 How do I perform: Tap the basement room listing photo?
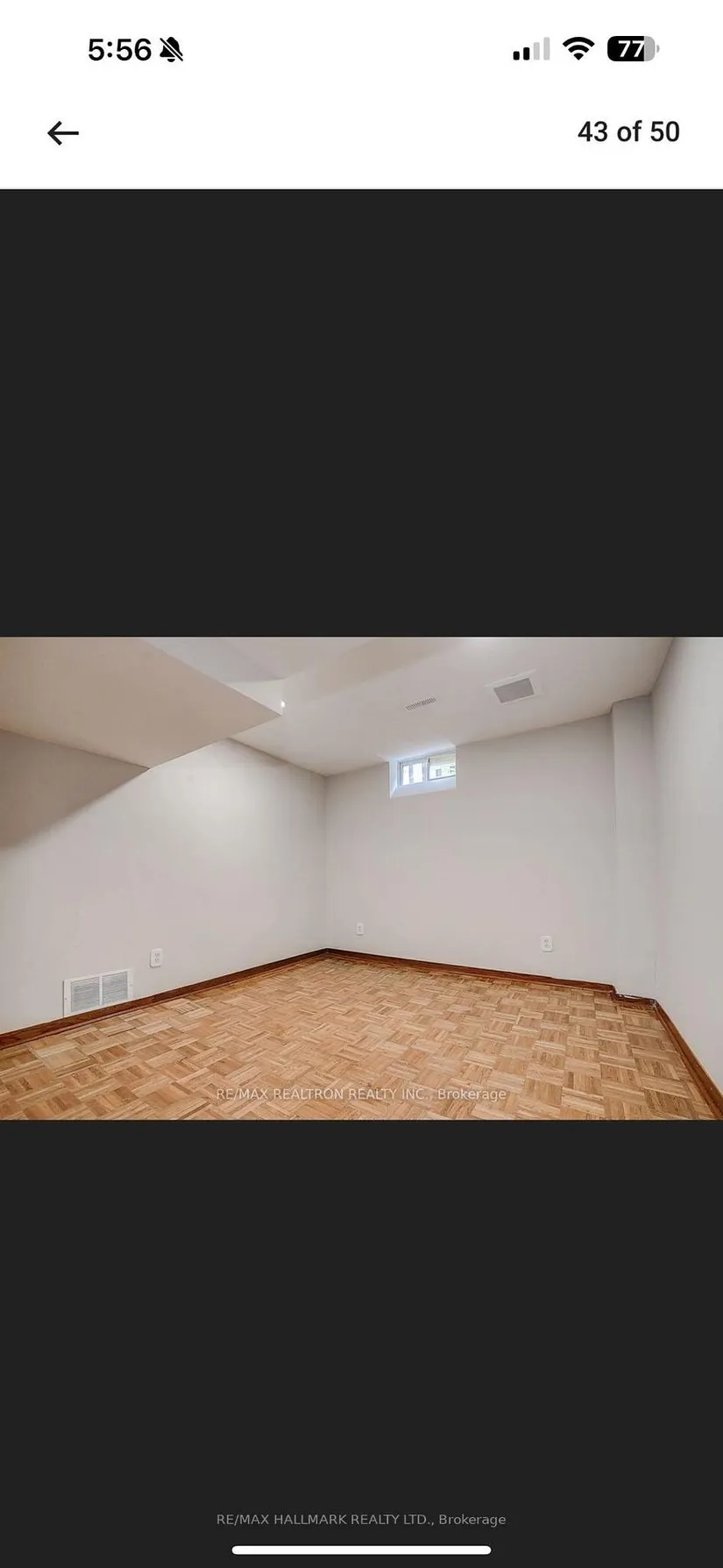(x=361, y=877)
